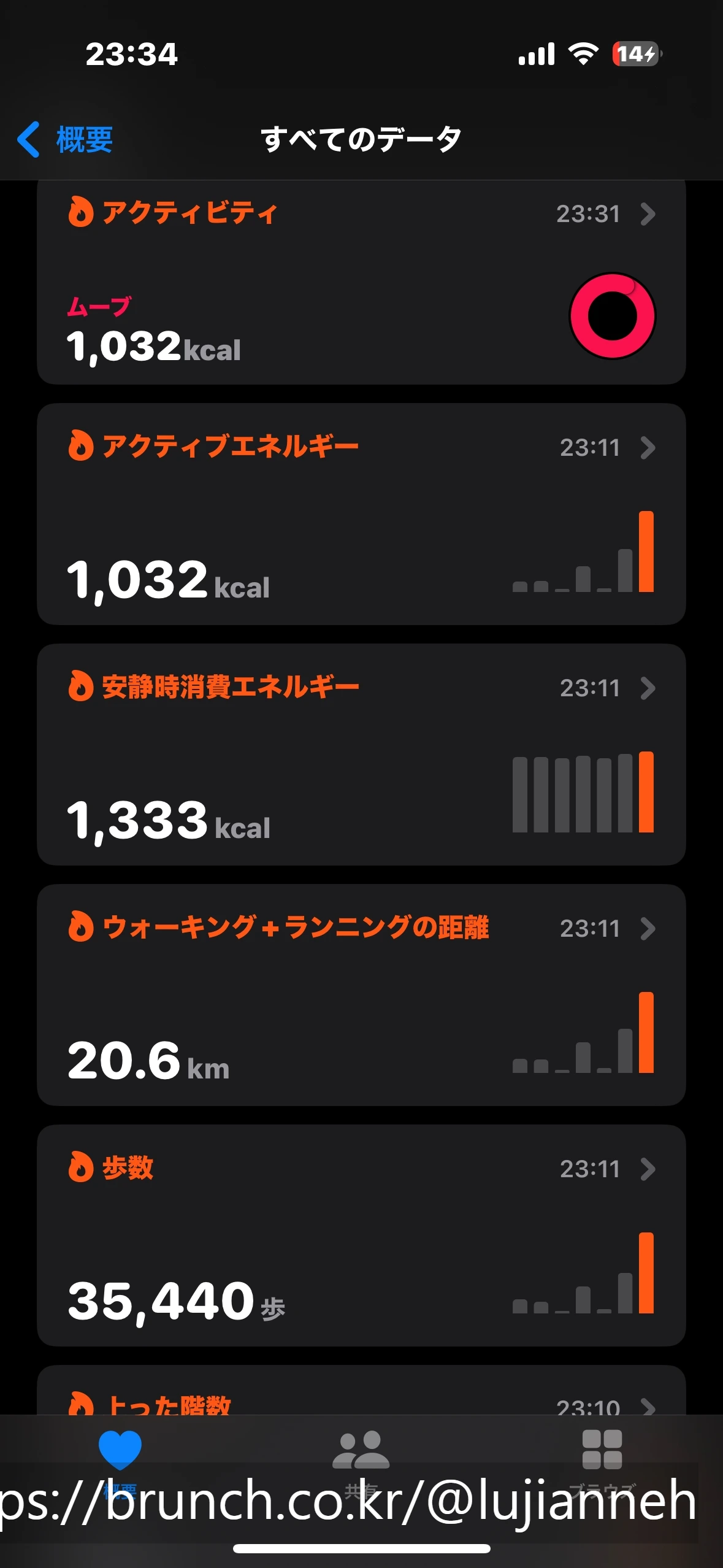Tap the flame icon beside 上った階数

click(x=83, y=1405)
